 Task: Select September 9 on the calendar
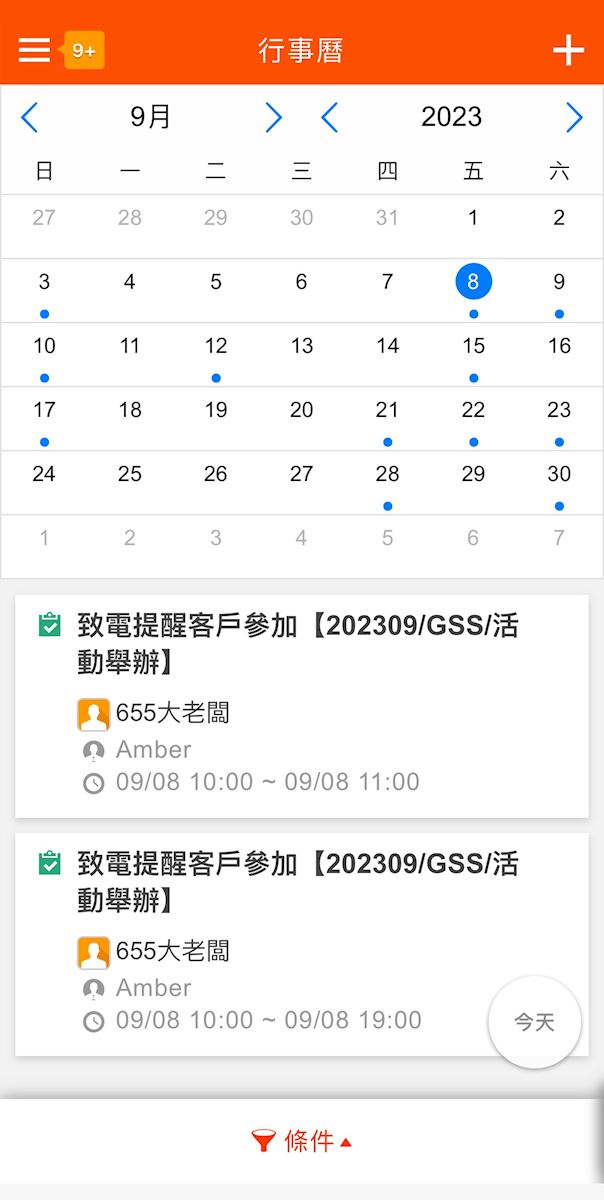click(x=559, y=284)
